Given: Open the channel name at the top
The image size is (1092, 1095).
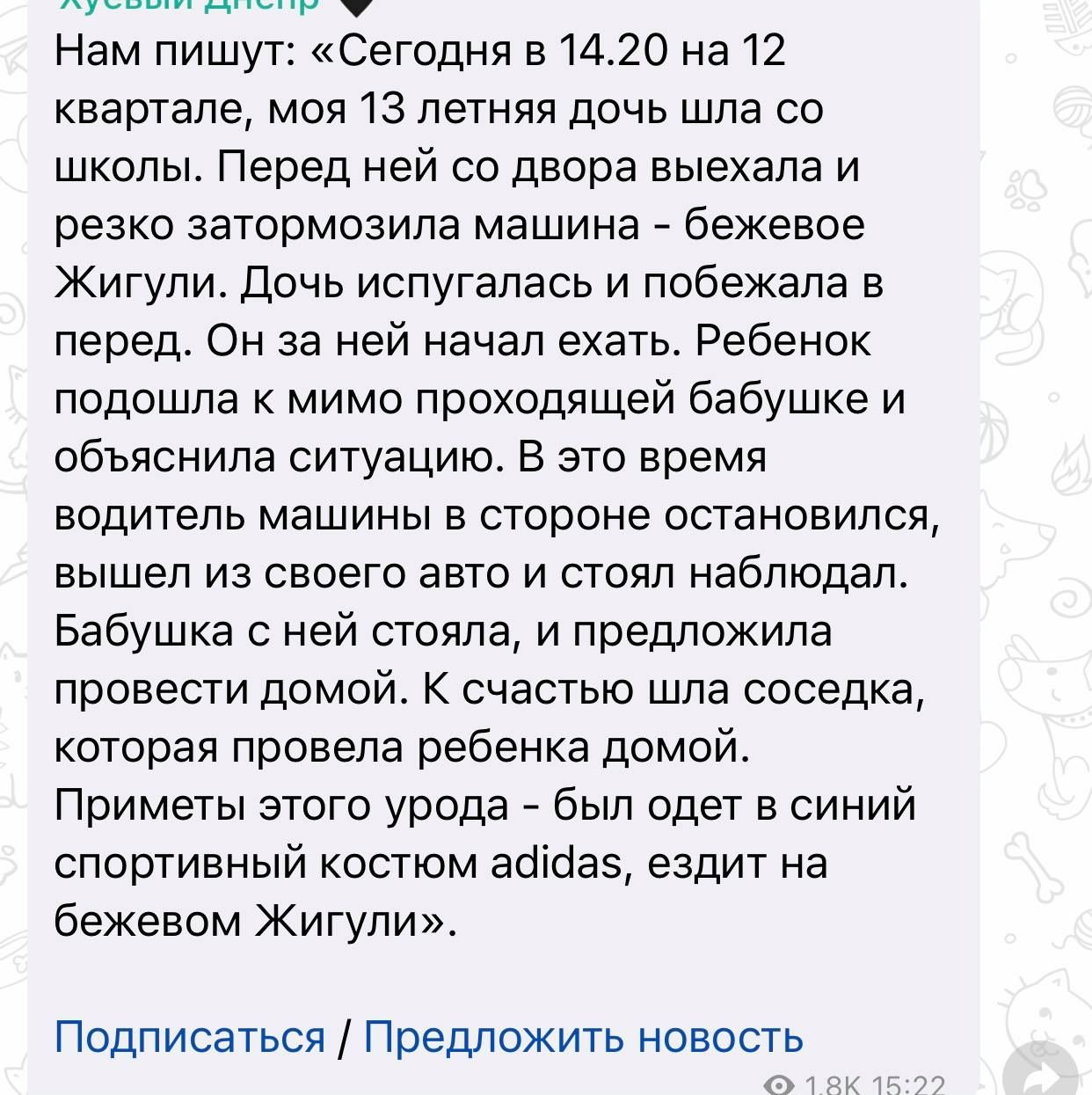Looking at the screenshot, I should [187, 5].
